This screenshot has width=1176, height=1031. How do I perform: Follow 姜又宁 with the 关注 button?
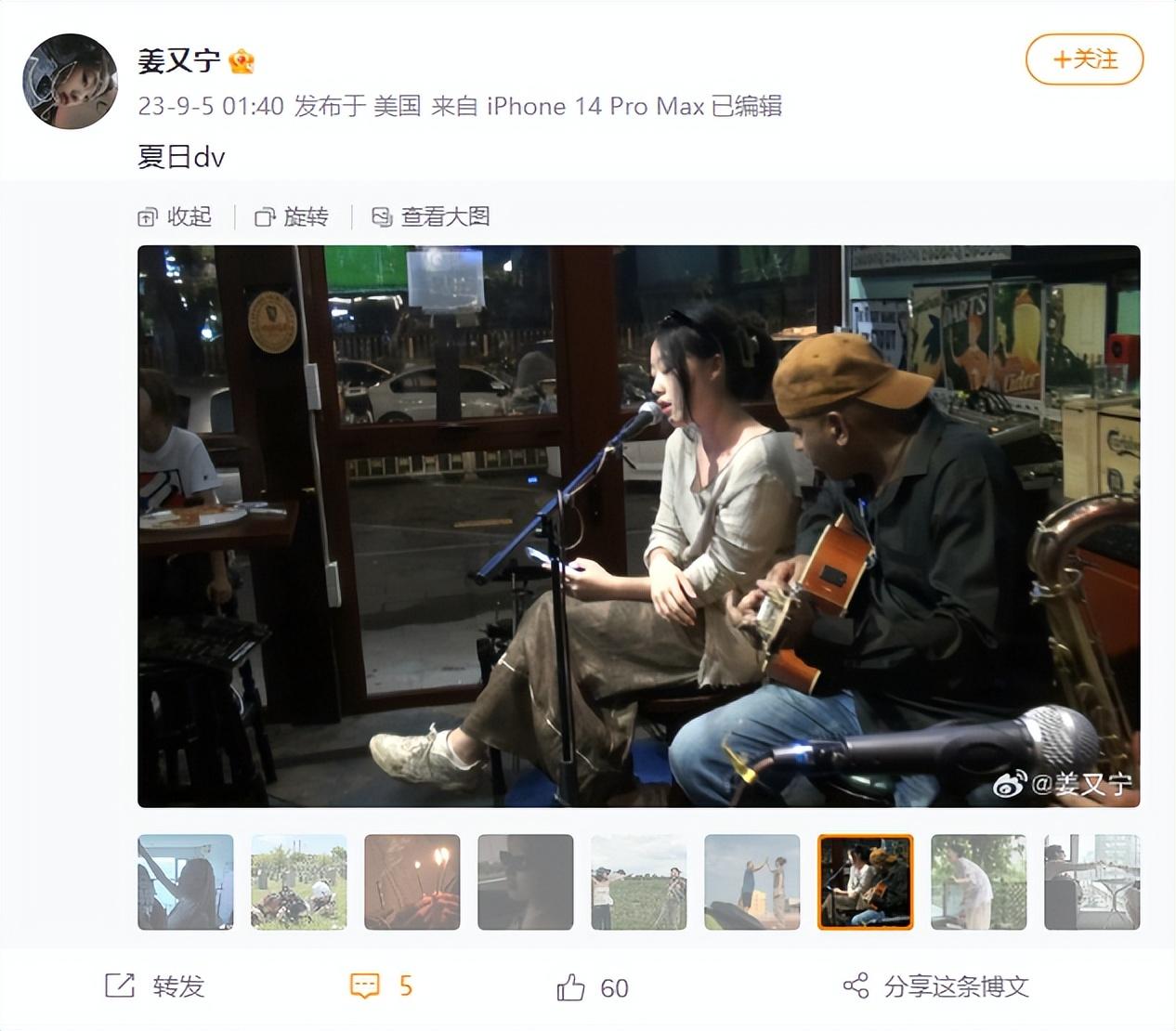pyautogui.click(x=1083, y=59)
